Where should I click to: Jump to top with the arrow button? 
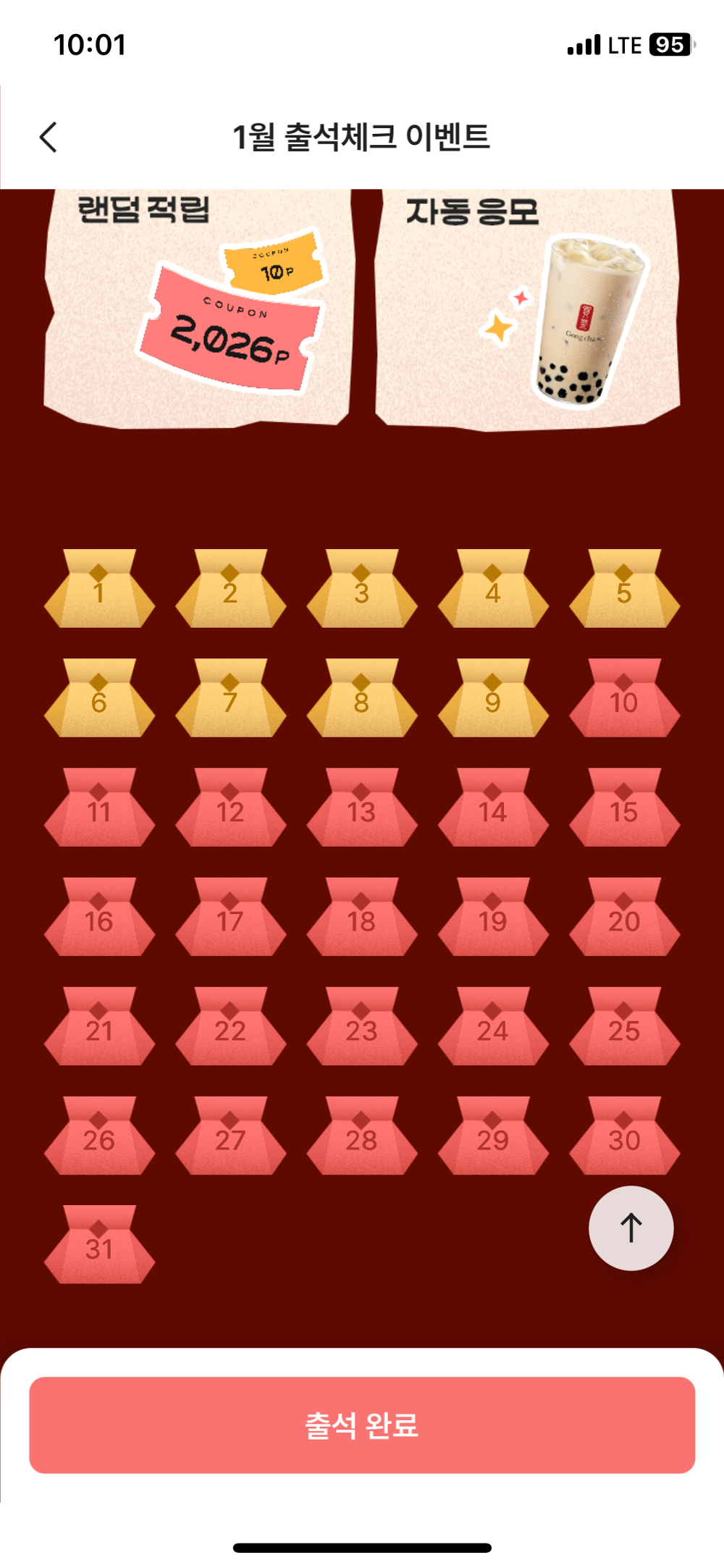(x=631, y=1228)
